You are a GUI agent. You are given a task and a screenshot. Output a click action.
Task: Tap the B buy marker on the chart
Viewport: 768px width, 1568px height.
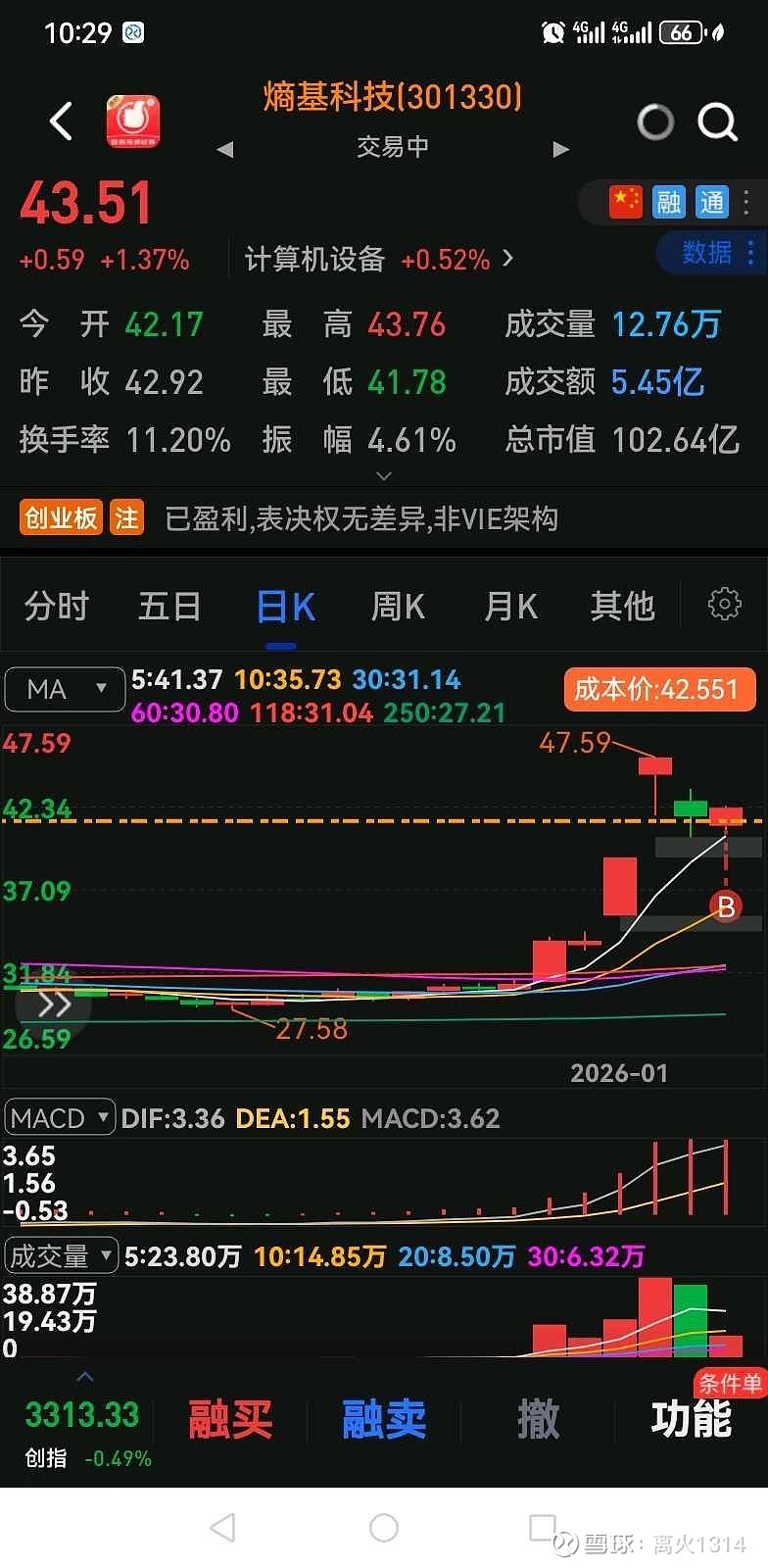[726, 907]
